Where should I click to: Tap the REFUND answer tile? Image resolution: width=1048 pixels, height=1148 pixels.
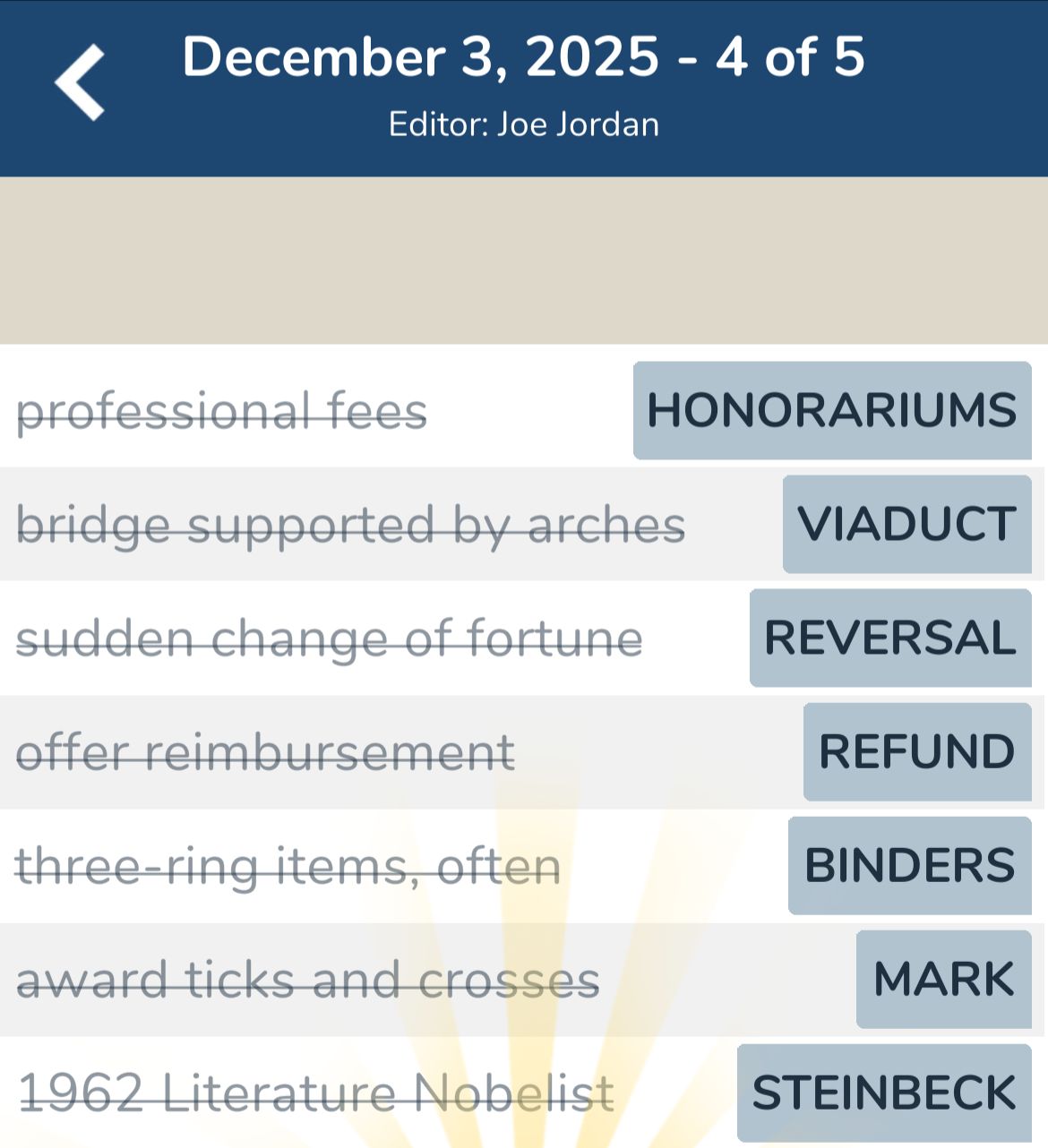coord(917,751)
